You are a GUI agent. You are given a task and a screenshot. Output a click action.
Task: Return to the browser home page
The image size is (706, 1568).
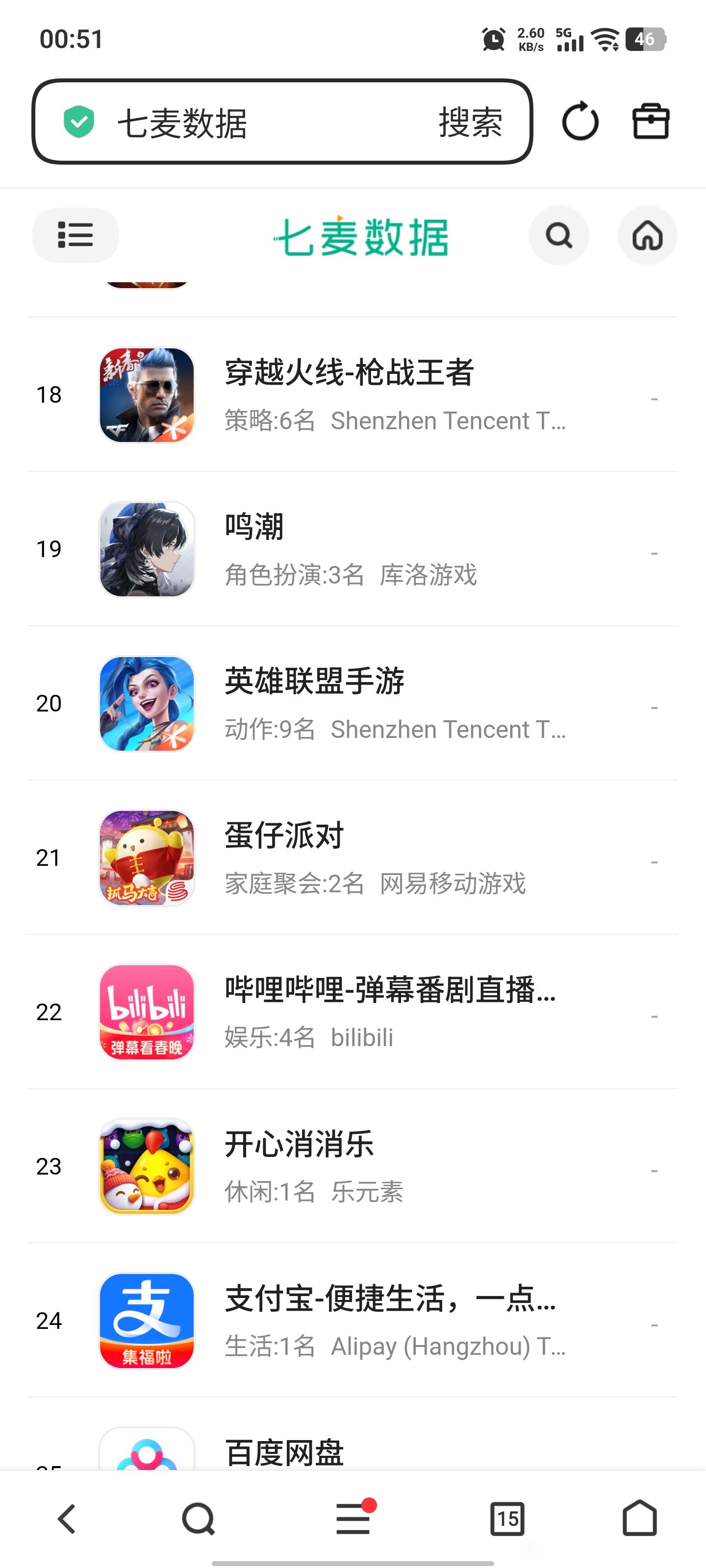click(x=639, y=1519)
